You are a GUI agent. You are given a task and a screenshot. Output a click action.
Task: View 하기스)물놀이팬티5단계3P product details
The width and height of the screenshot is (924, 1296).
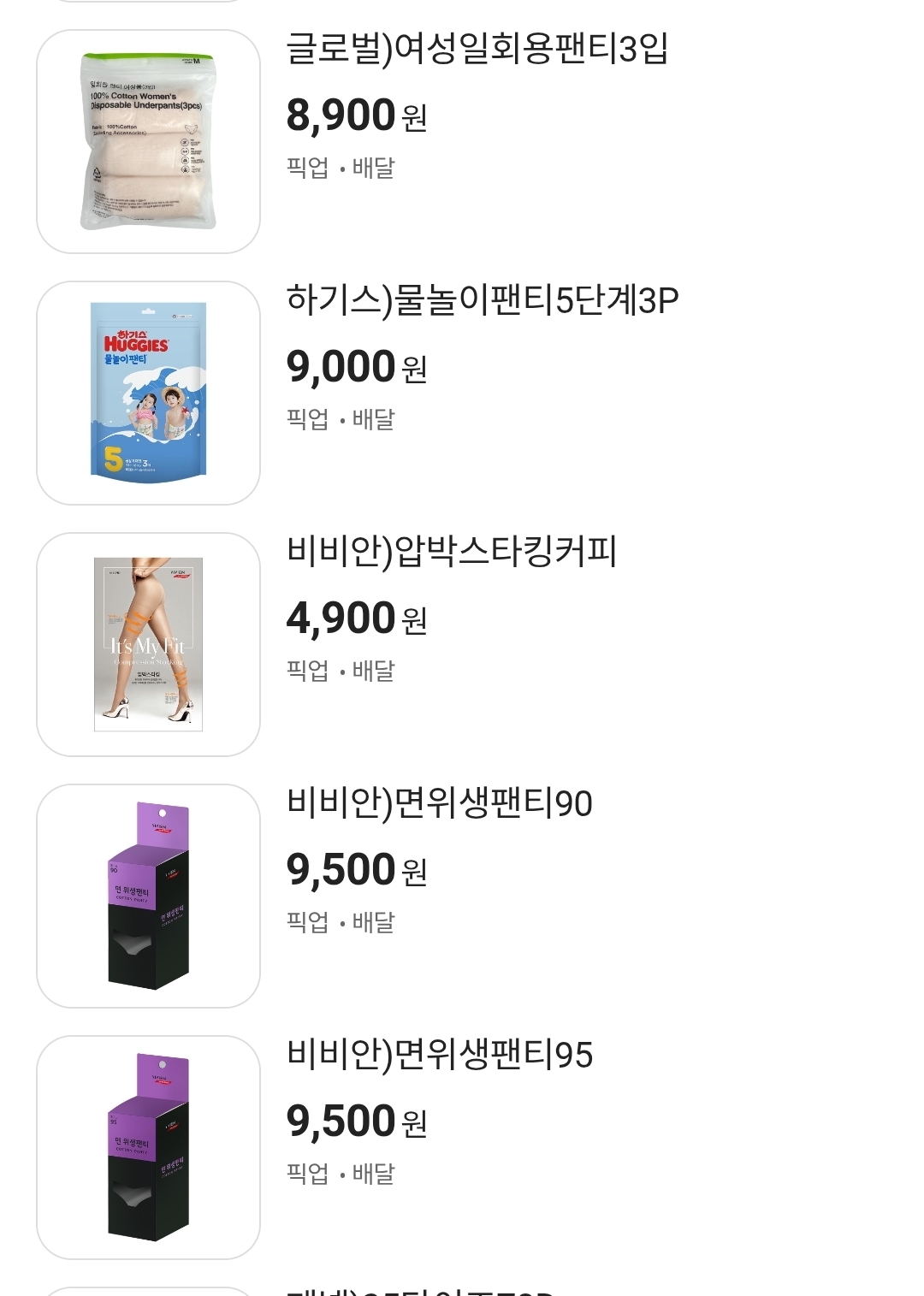click(x=482, y=301)
